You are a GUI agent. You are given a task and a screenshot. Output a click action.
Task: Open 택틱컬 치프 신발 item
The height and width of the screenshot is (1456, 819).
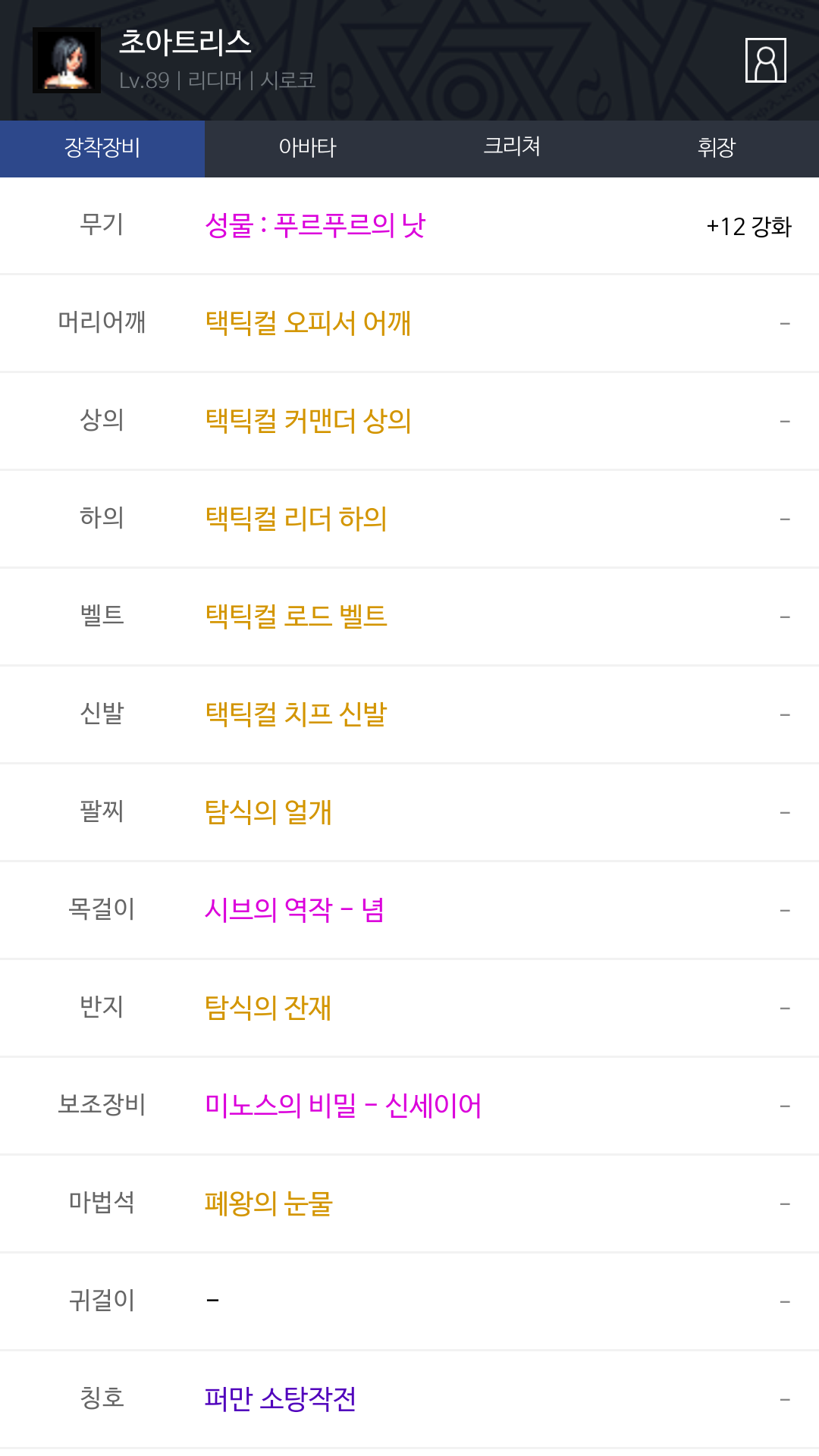pyautogui.click(x=296, y=714)
